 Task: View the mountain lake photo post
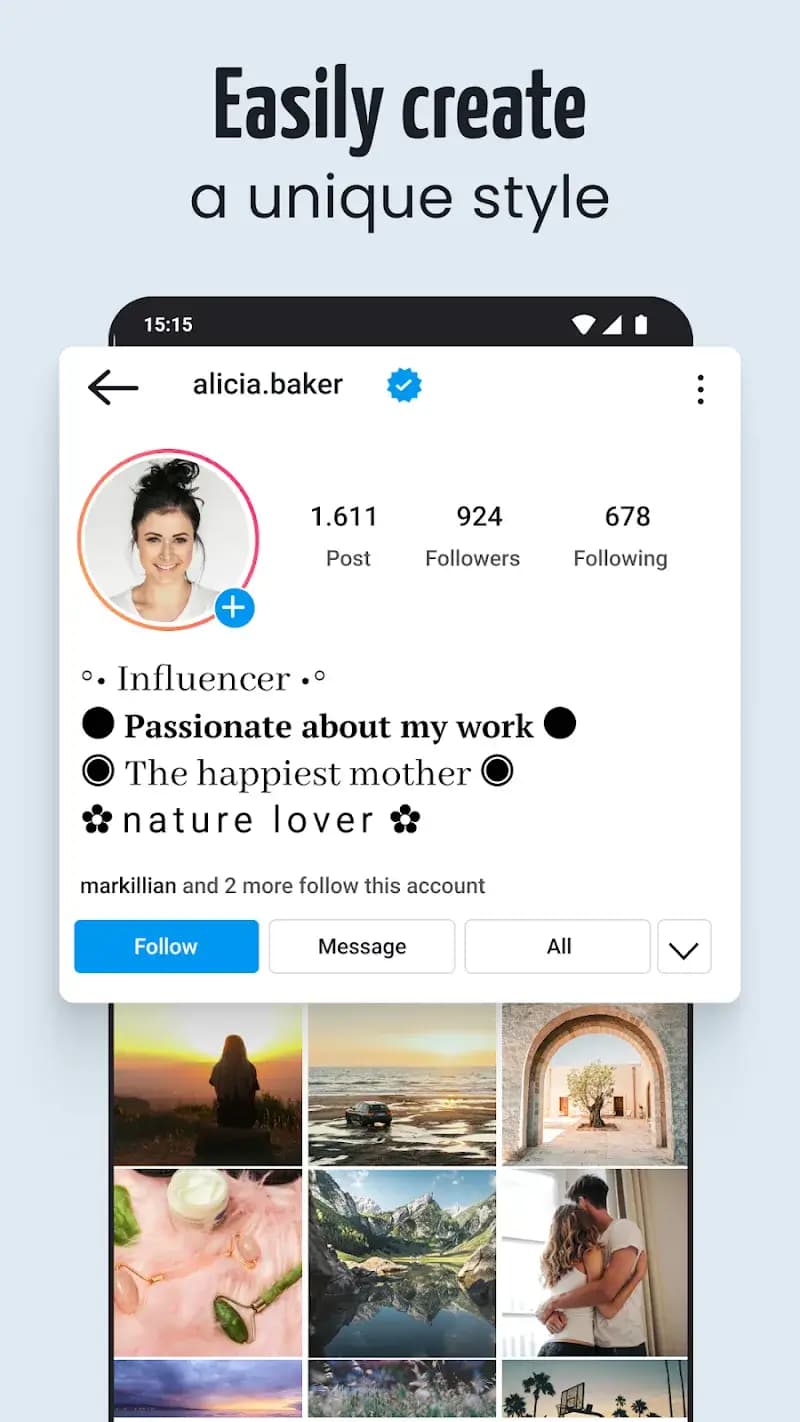401,1263
